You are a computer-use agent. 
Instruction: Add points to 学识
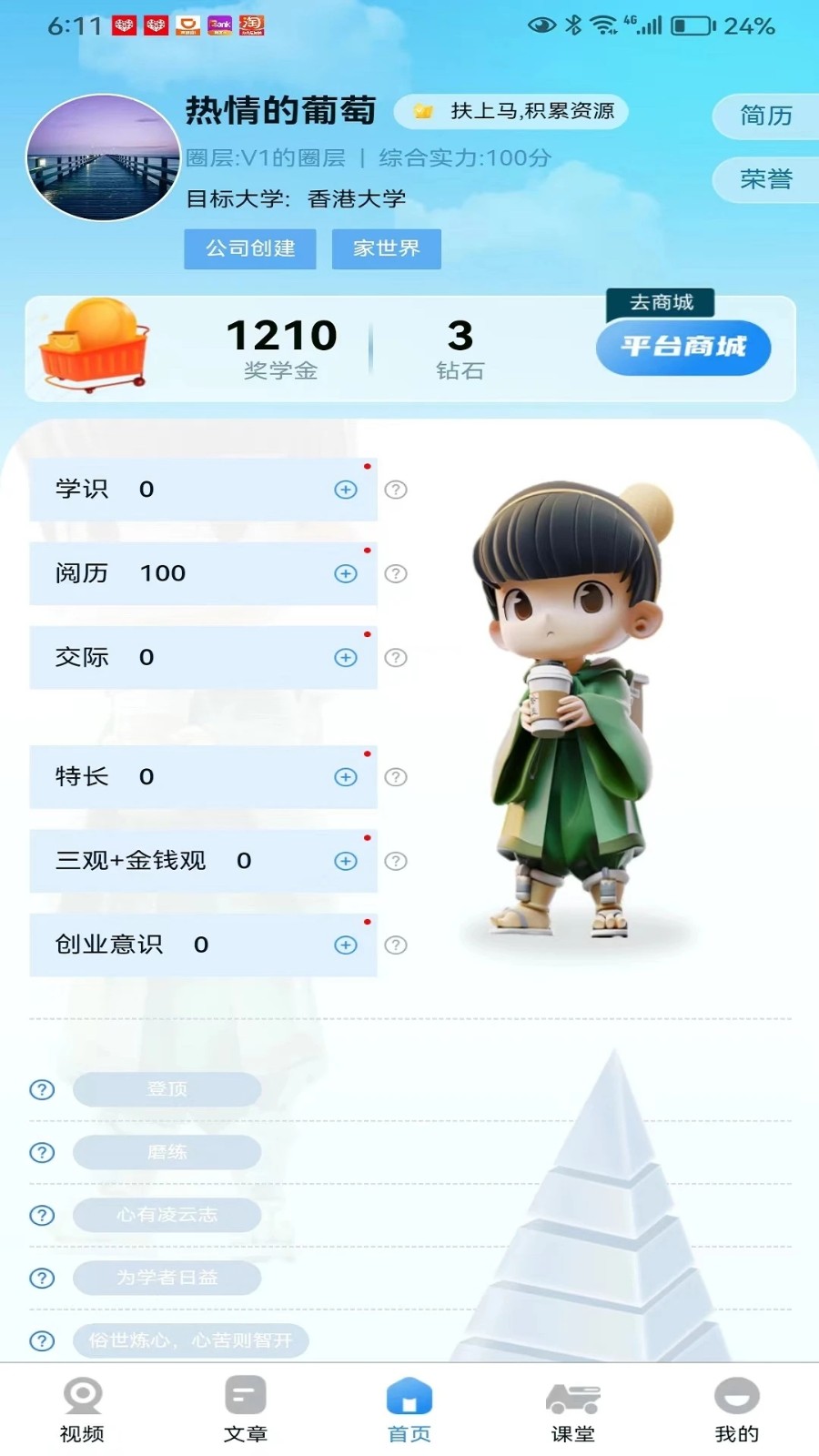[x=346, y=490]
